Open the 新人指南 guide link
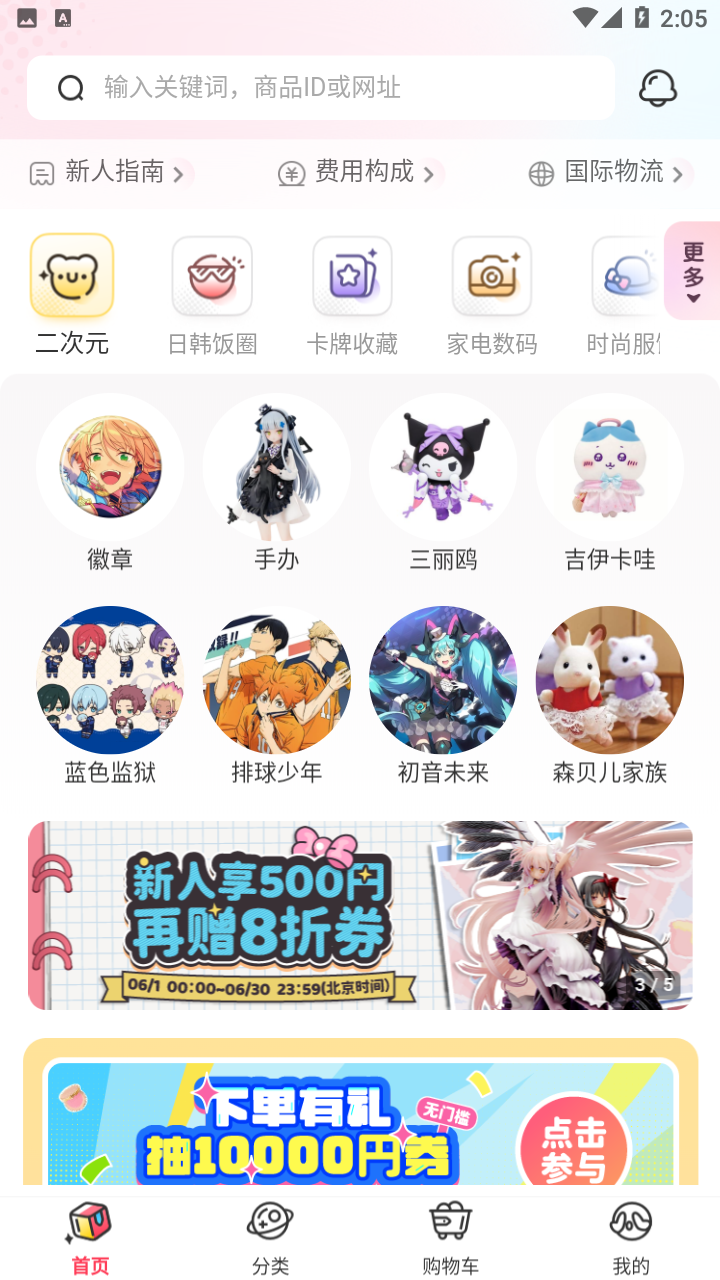This screenshot has height=1280, width=720. pyautogui.click(x=108, y=173)
